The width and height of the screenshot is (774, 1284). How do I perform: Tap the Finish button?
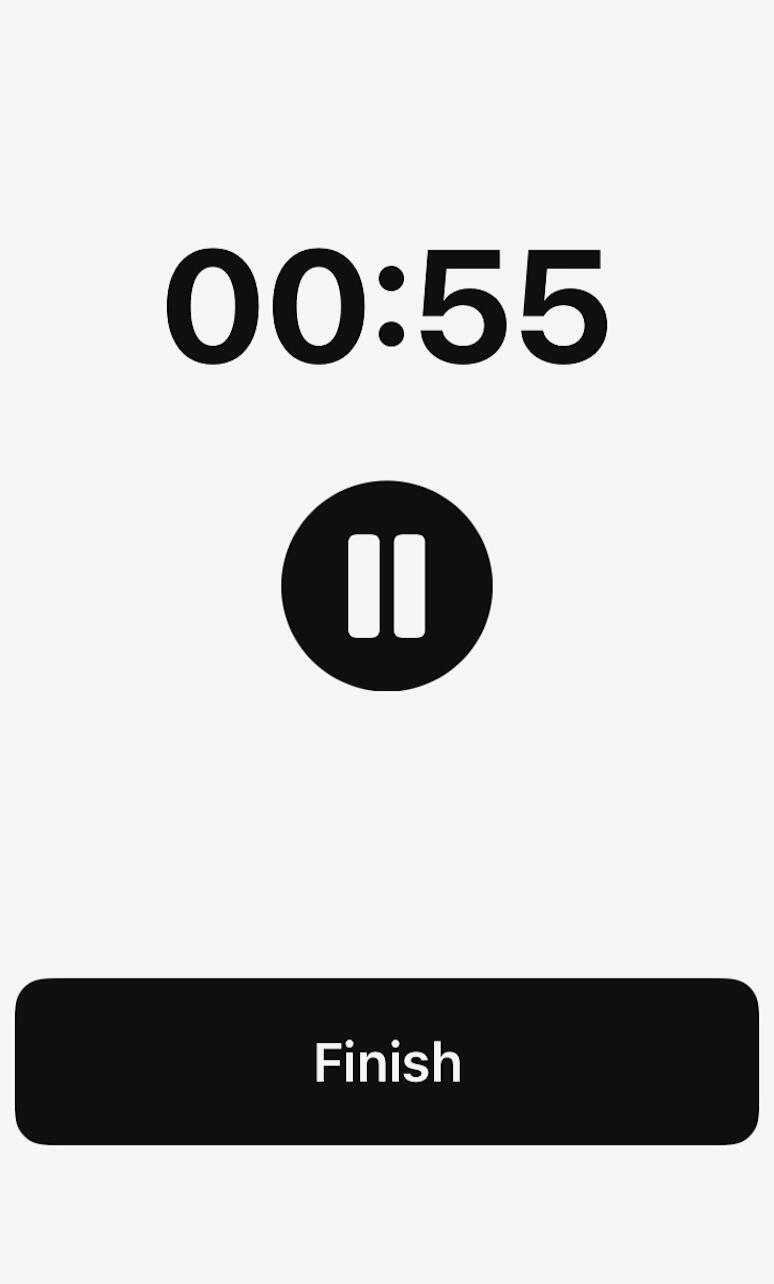(x=387, y=1061)
